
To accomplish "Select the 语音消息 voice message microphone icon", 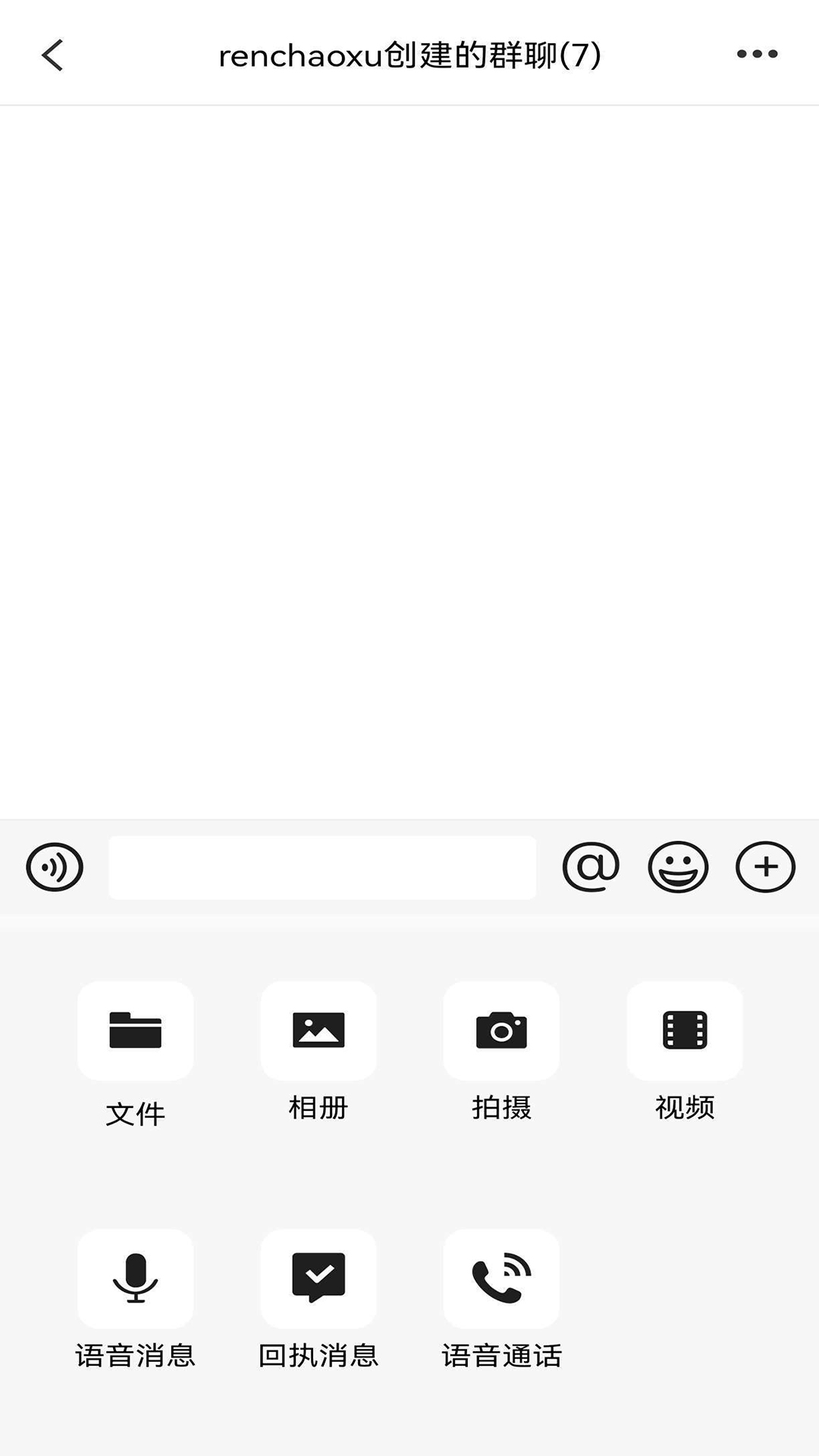I will (x=135, y=1278).
